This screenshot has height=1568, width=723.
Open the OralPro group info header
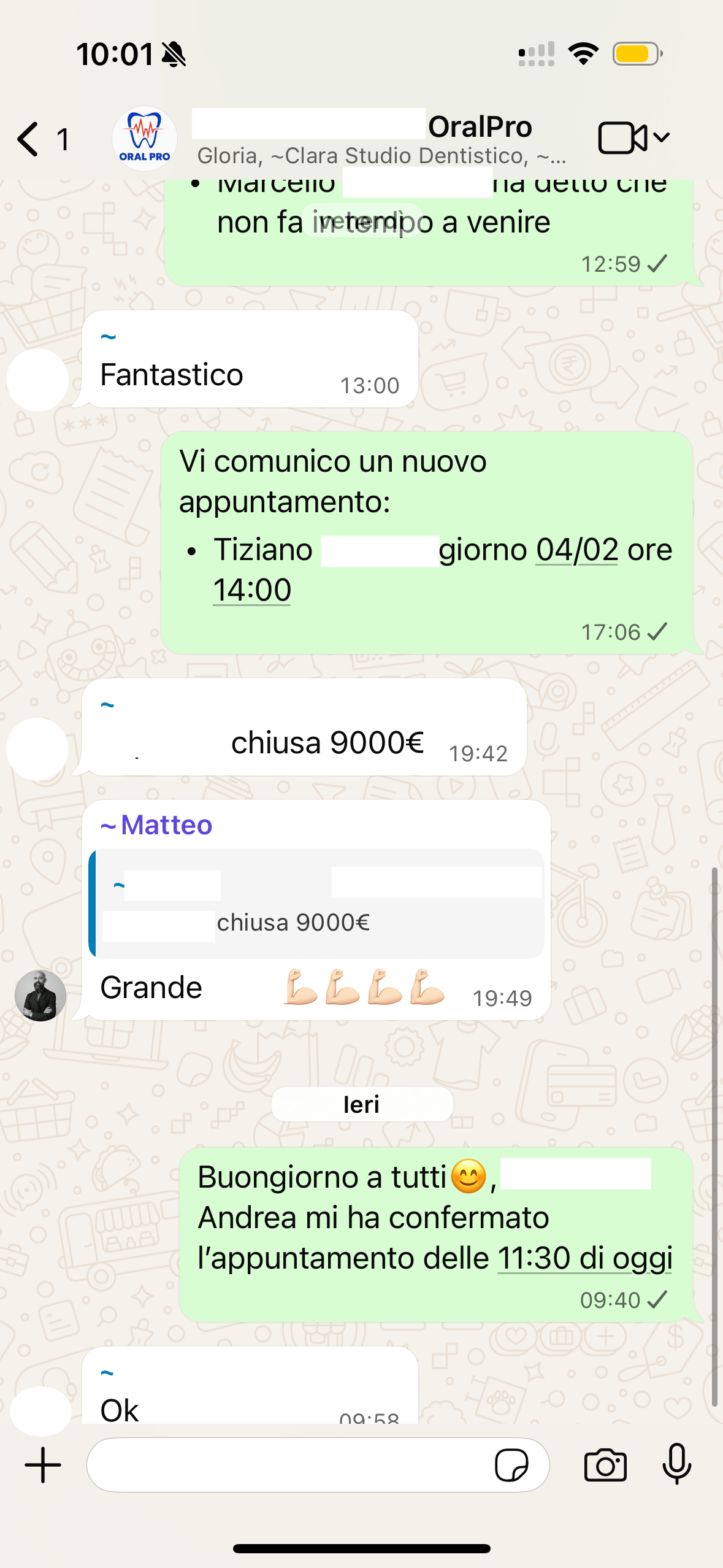380,139
